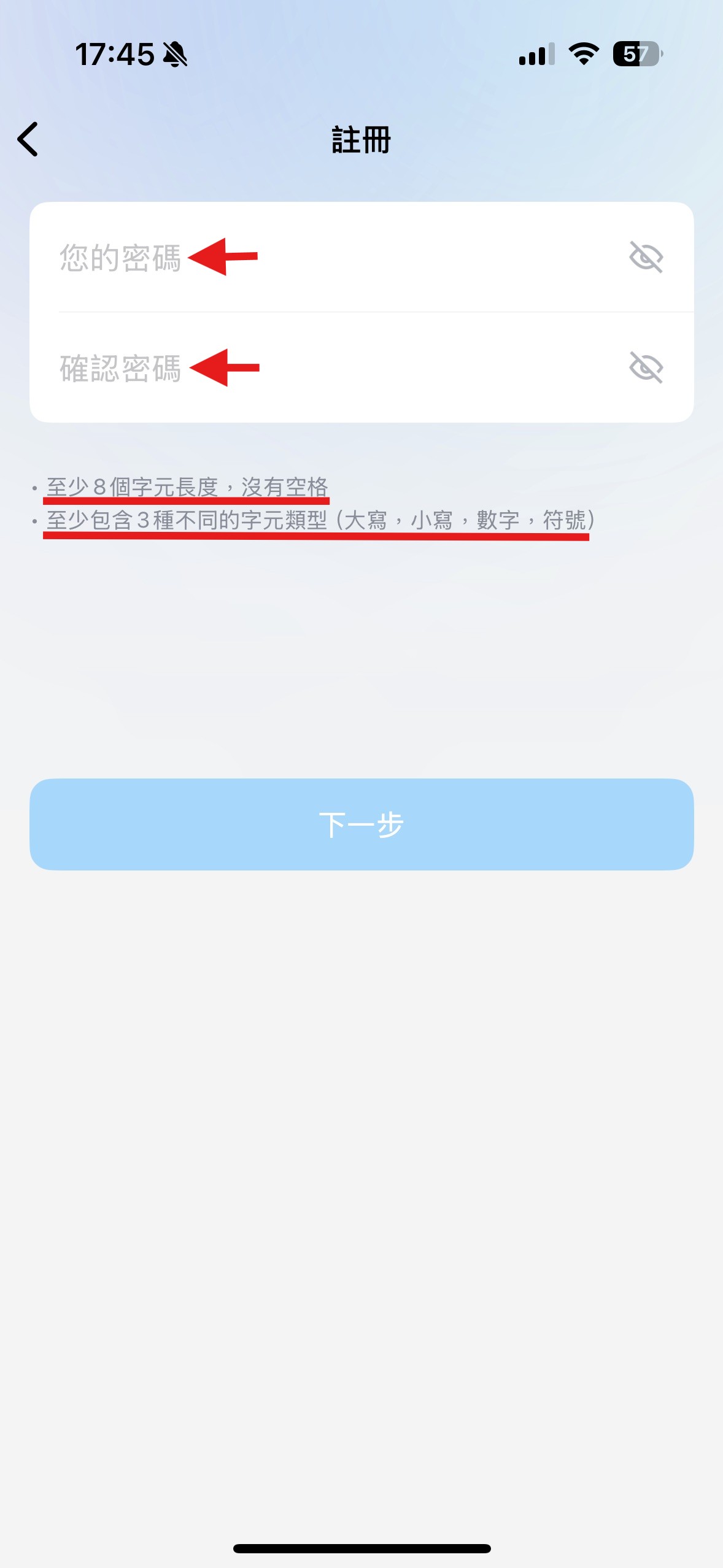The height and width of the screenshot is (1568, 723).
Task: Show the password in the 您的密碼 field
Action: pos(646,257)
